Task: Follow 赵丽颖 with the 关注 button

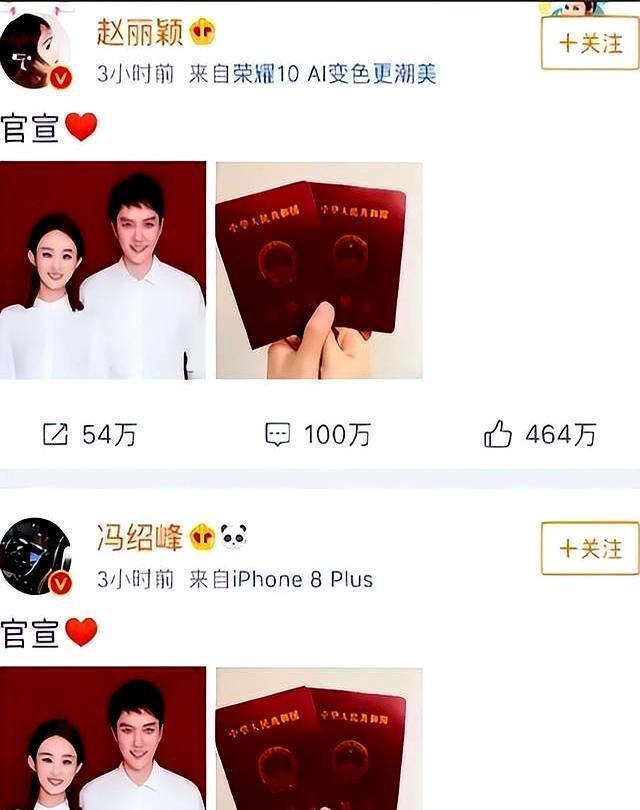Action: click(589, 43)
